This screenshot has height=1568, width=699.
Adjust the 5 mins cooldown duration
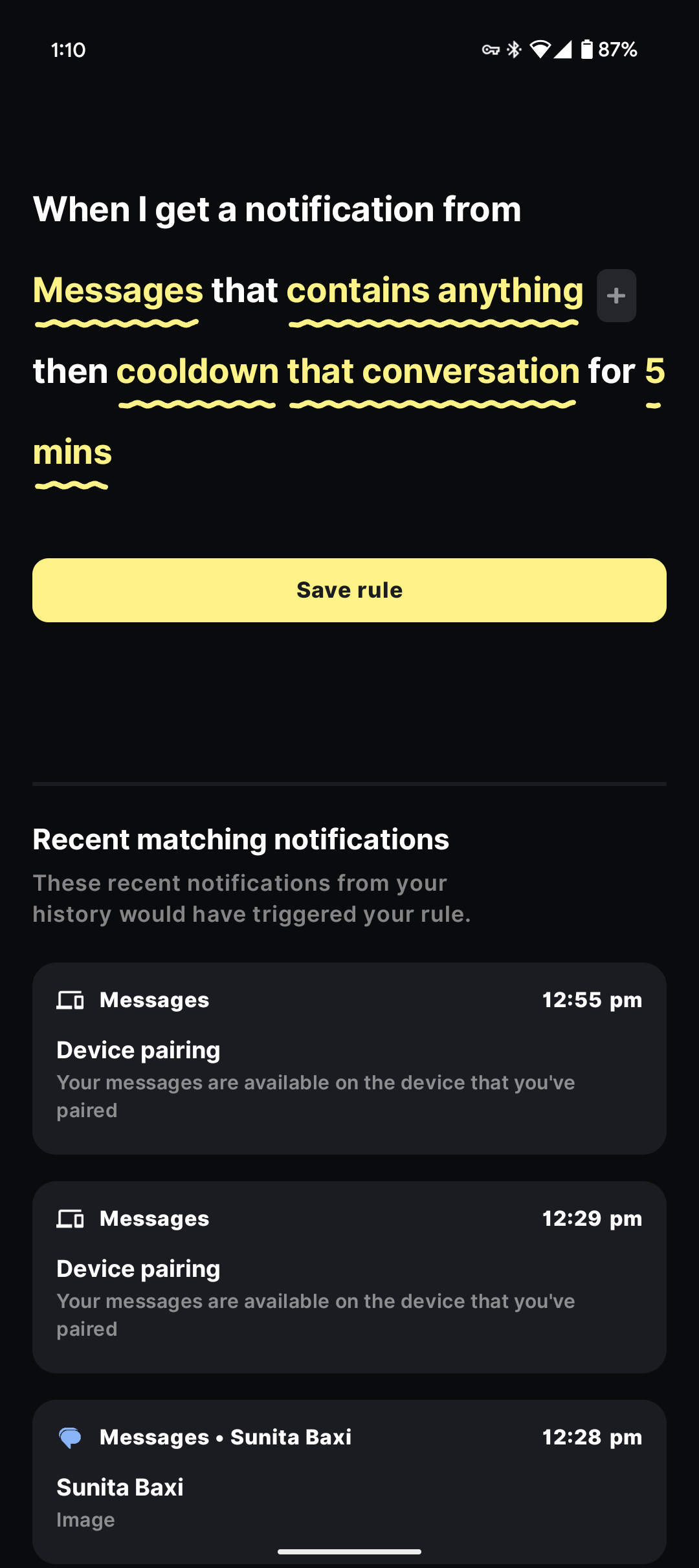click(x=654, y=372)
